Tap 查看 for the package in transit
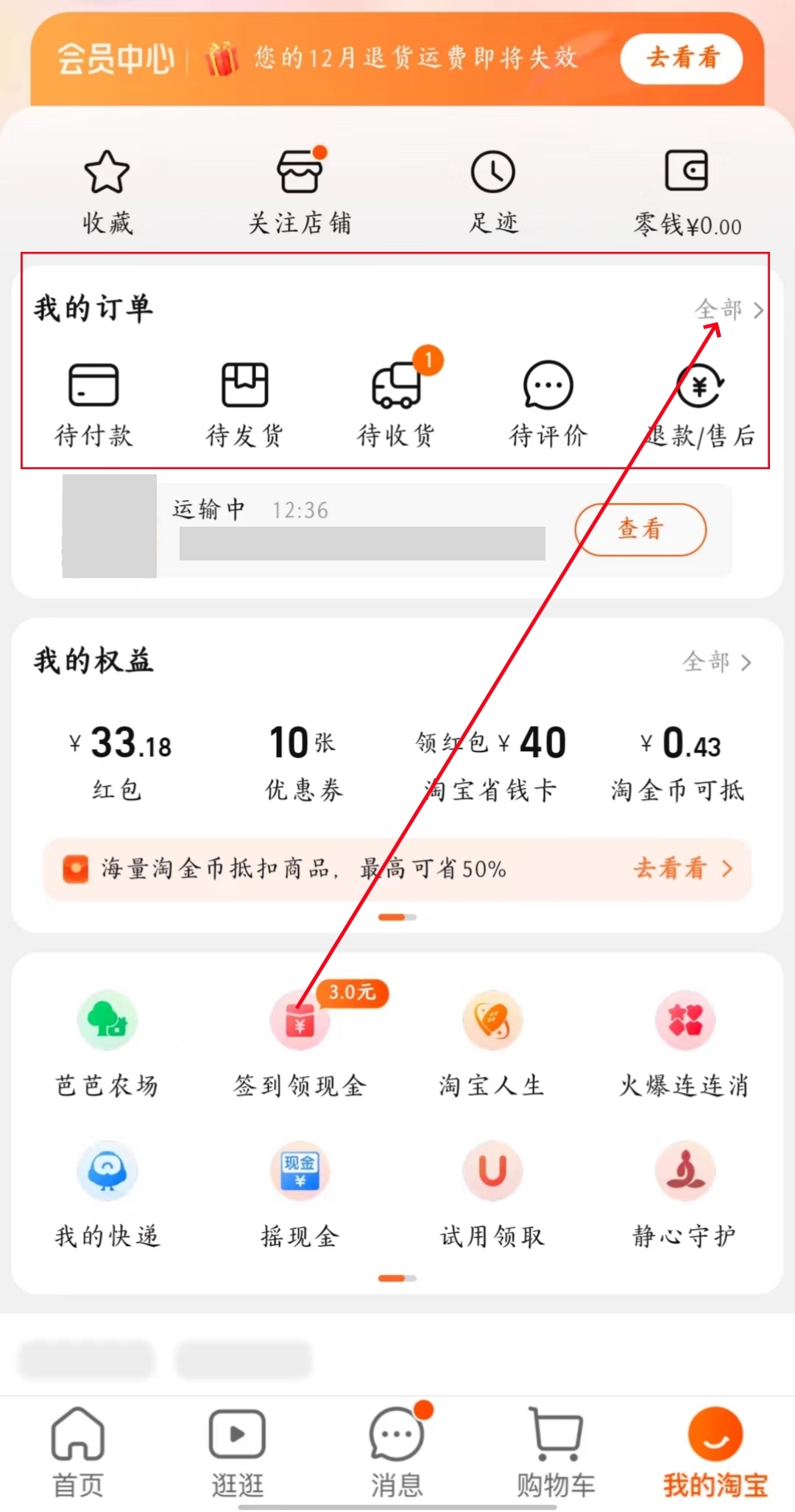The width and height of the screenshot is (795, 1512). (640, 529)
